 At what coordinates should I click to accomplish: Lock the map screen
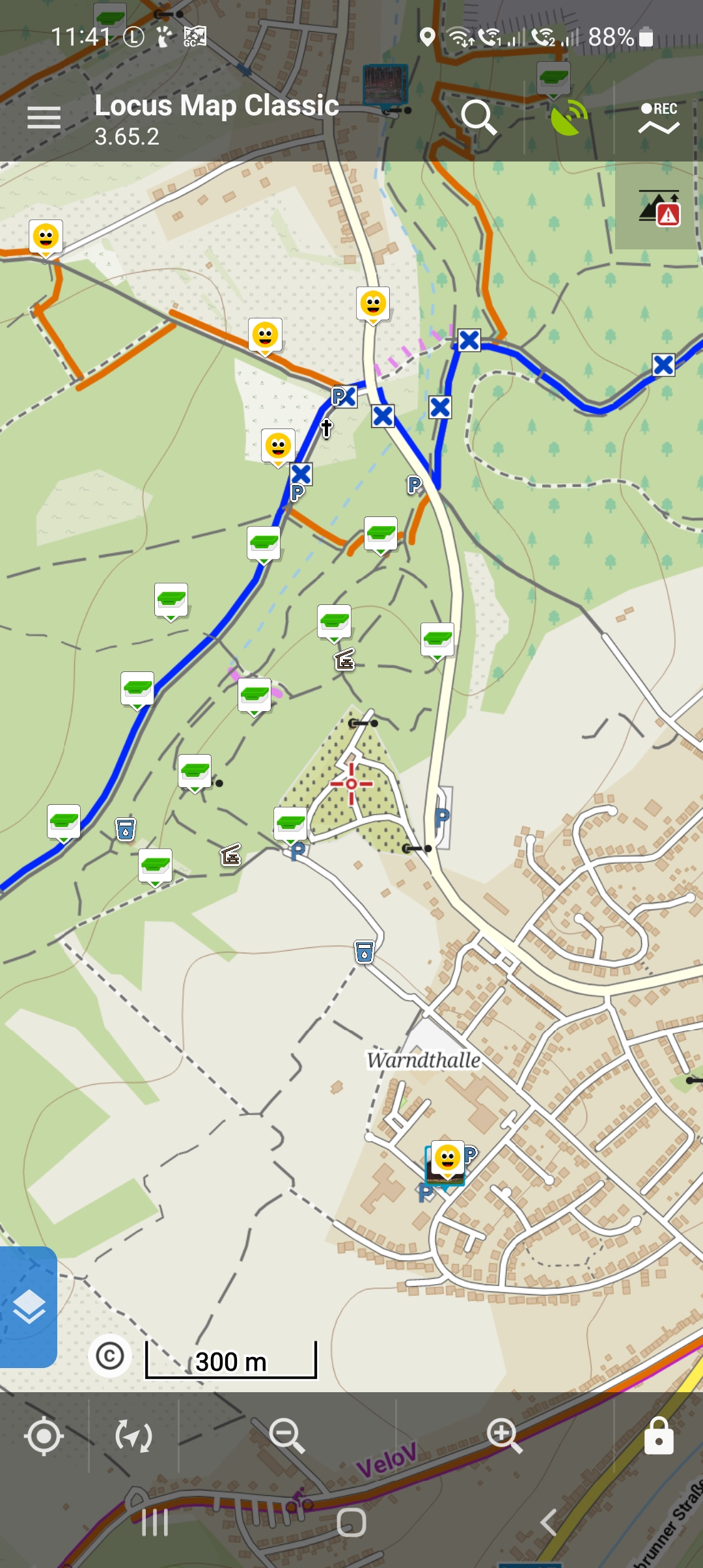click(x=659, y=1436)
